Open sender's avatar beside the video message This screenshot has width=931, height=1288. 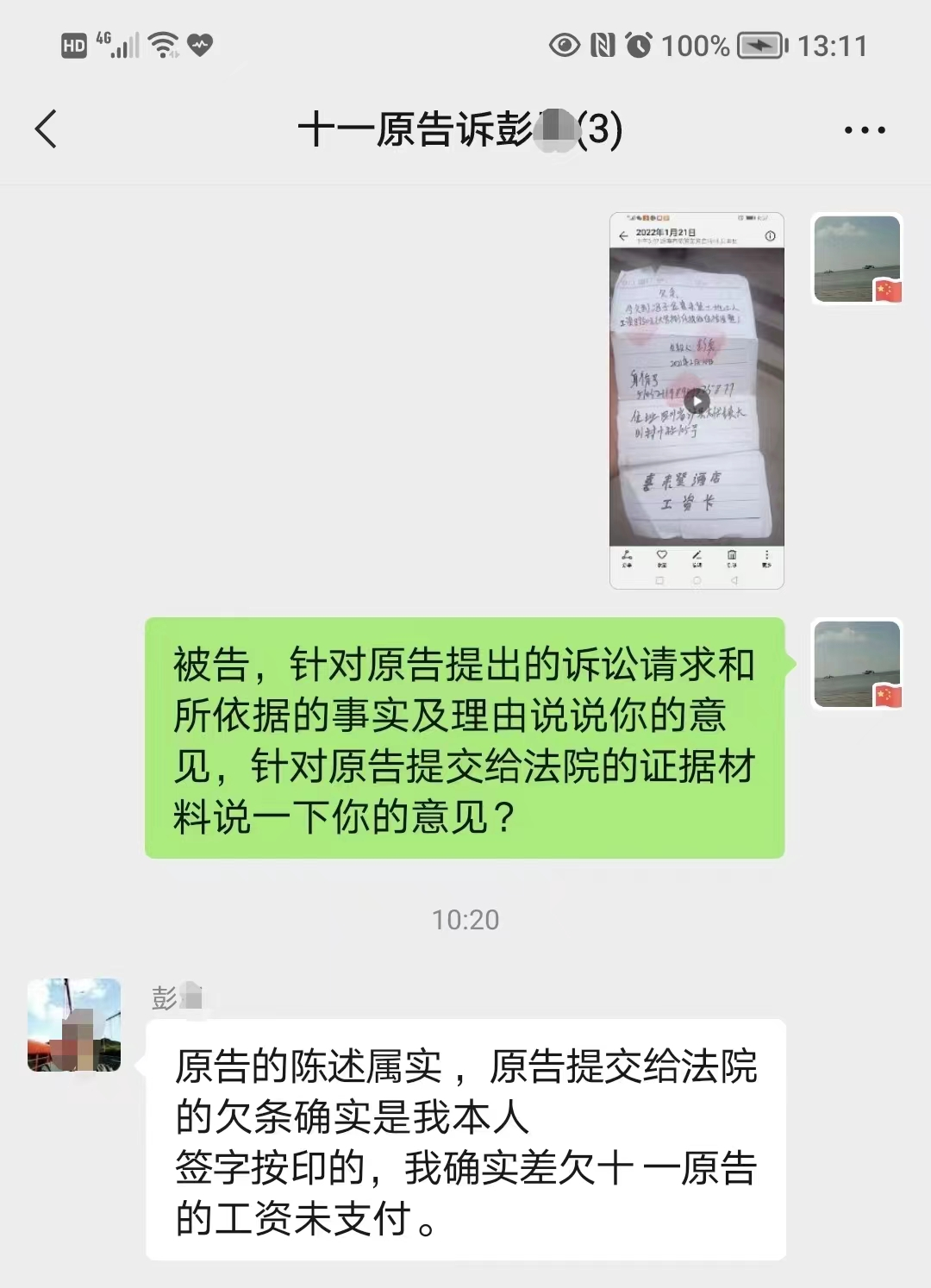click(x=857, y=259)
